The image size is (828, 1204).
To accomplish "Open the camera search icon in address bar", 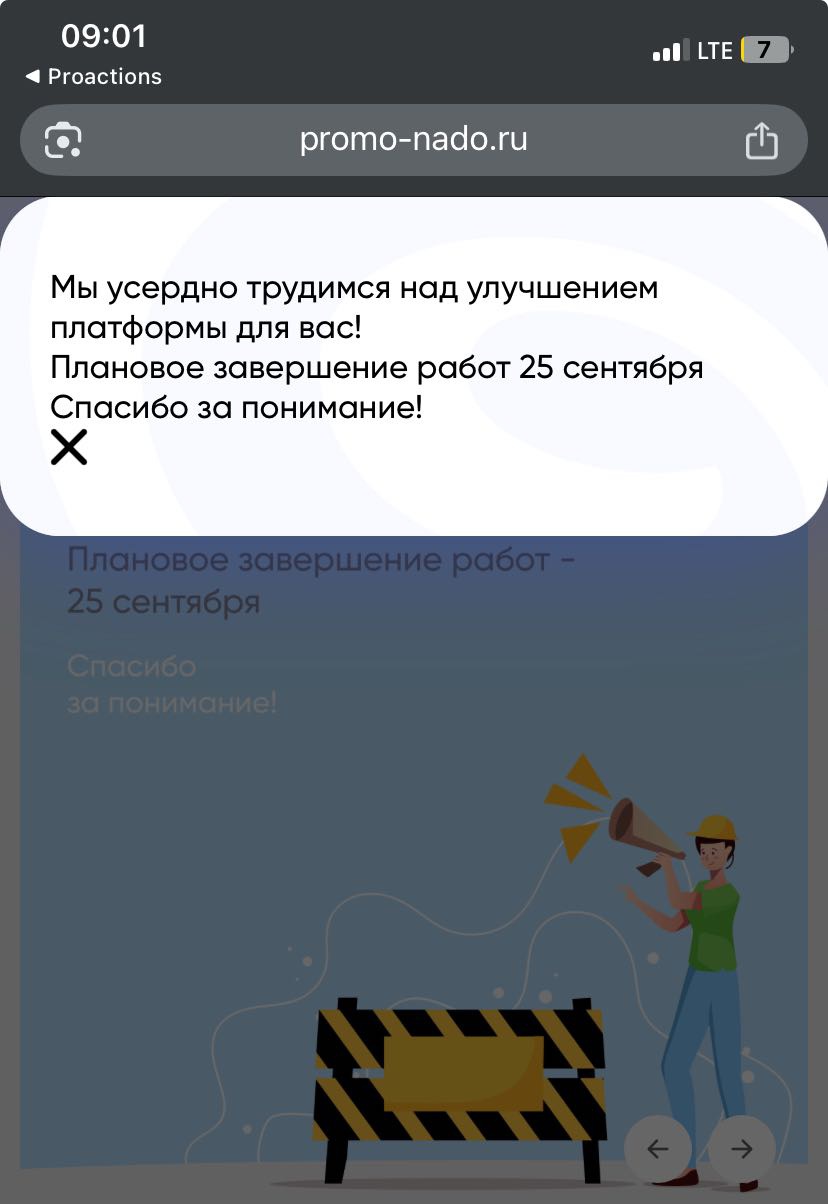I will (63, 140).
